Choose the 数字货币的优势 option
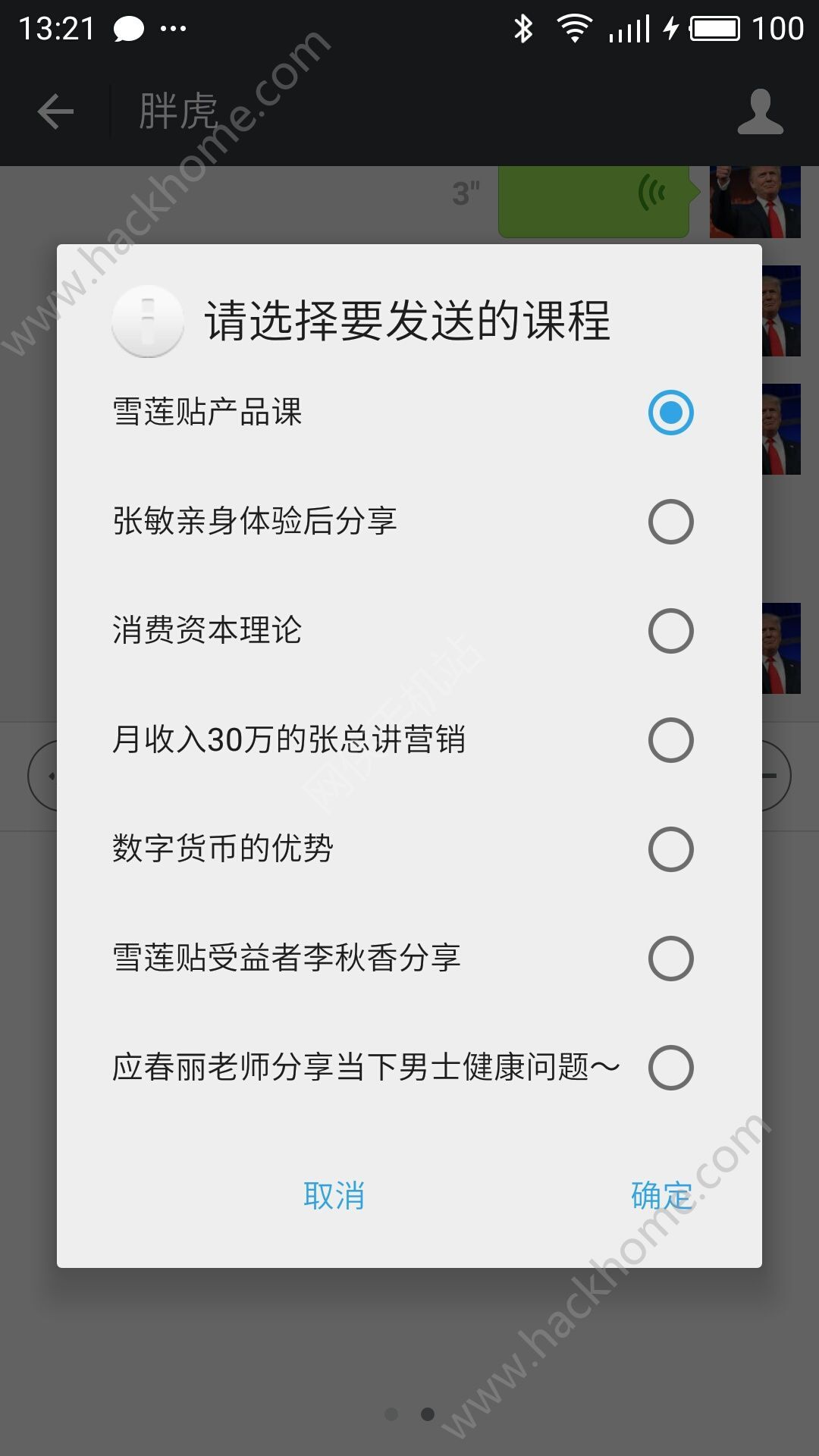The height and width of the screenshot is (1456, 819). (670, 849)
